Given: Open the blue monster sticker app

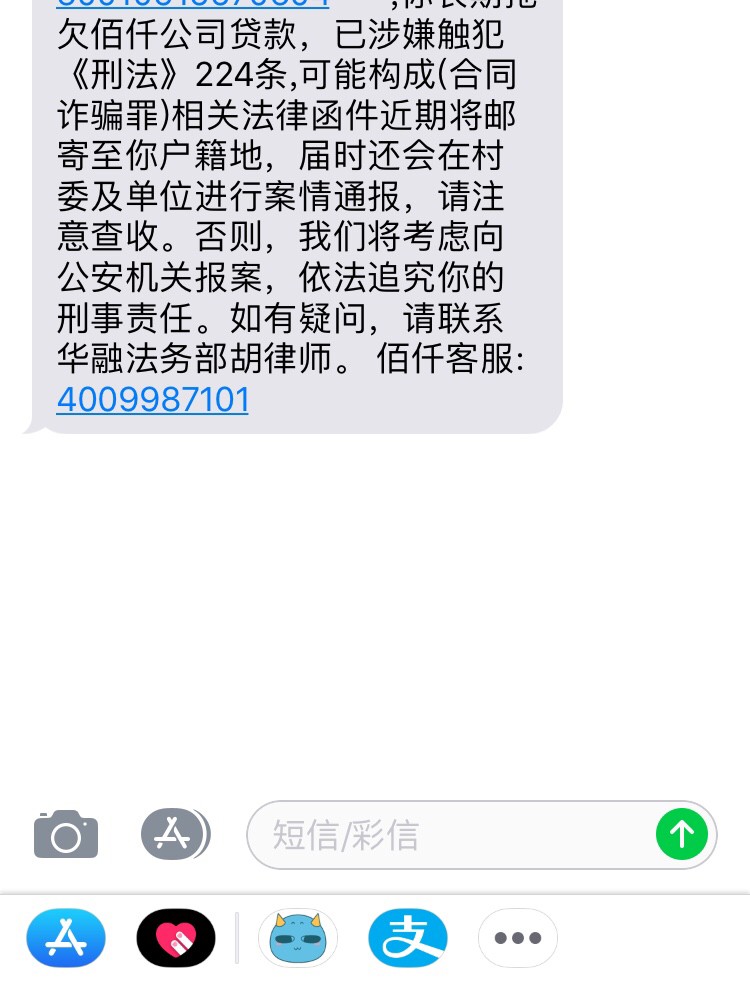Looking at the screenshot, I should click(x=298, y=938).
